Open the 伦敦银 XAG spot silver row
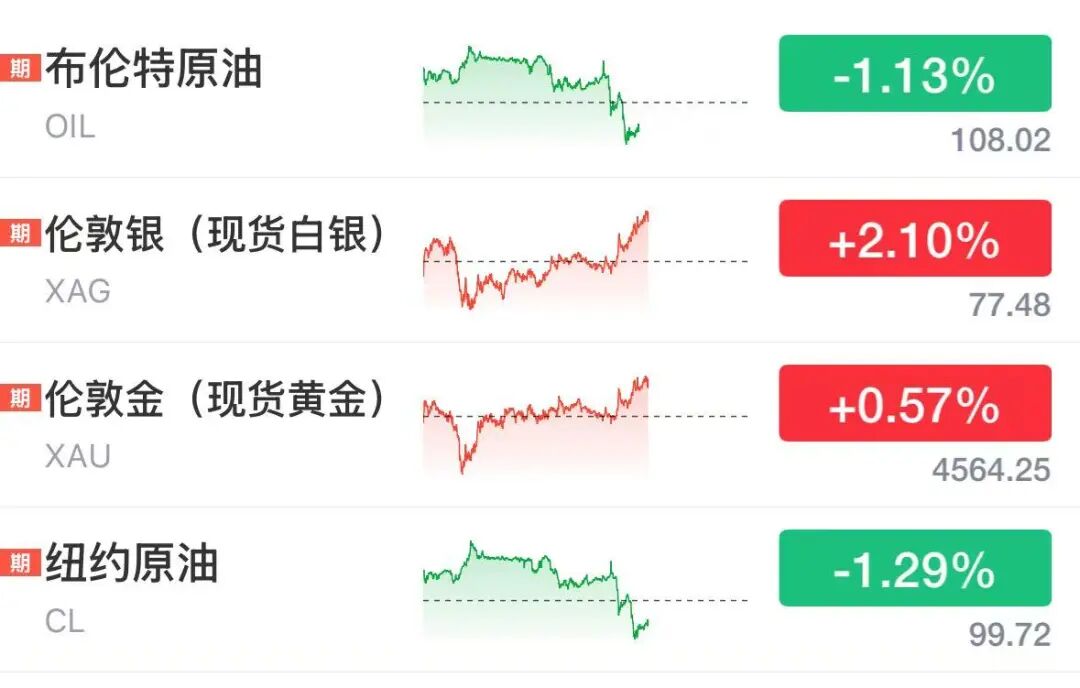Viewport: 1080px width, 688px height. pos(540,260)
